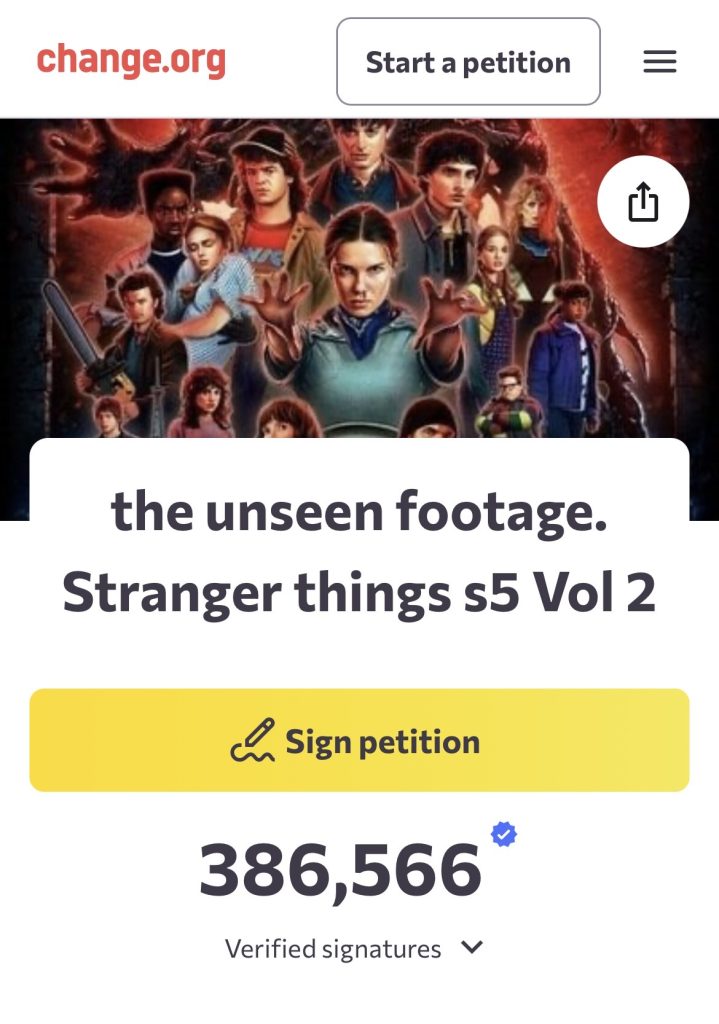Open the change.org home link
Viewport: 719px width, 1024px height.
[131, 60]
